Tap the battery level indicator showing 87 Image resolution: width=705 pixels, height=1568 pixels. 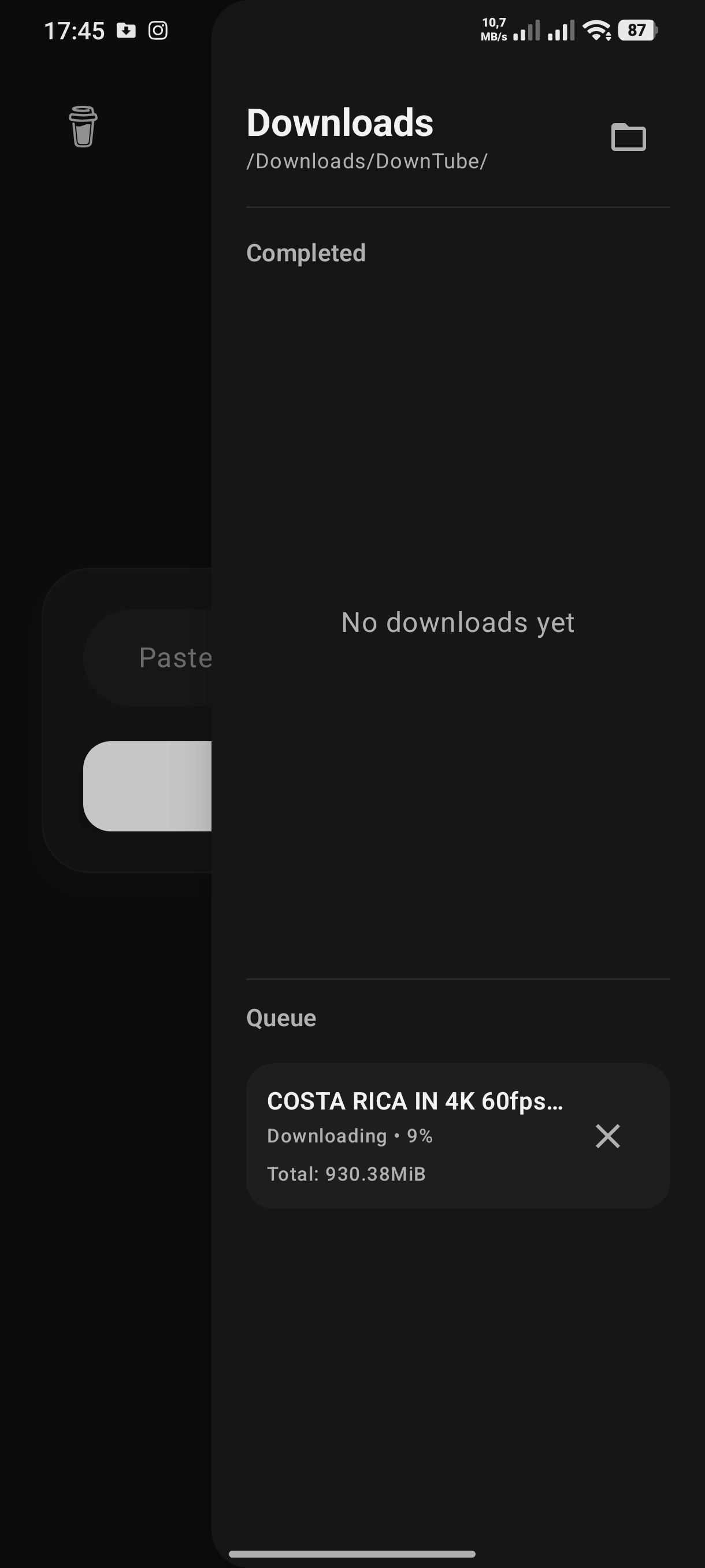point(636,30)
